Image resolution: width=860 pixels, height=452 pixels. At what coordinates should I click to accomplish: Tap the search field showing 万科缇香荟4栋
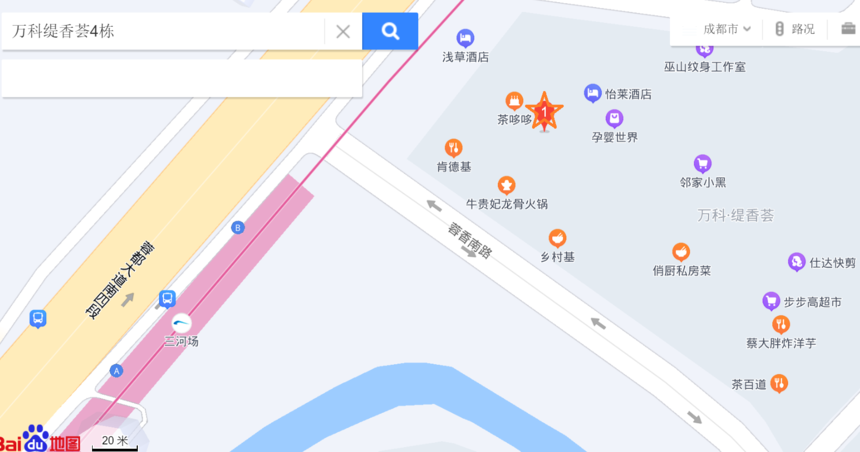click(160, 31)
